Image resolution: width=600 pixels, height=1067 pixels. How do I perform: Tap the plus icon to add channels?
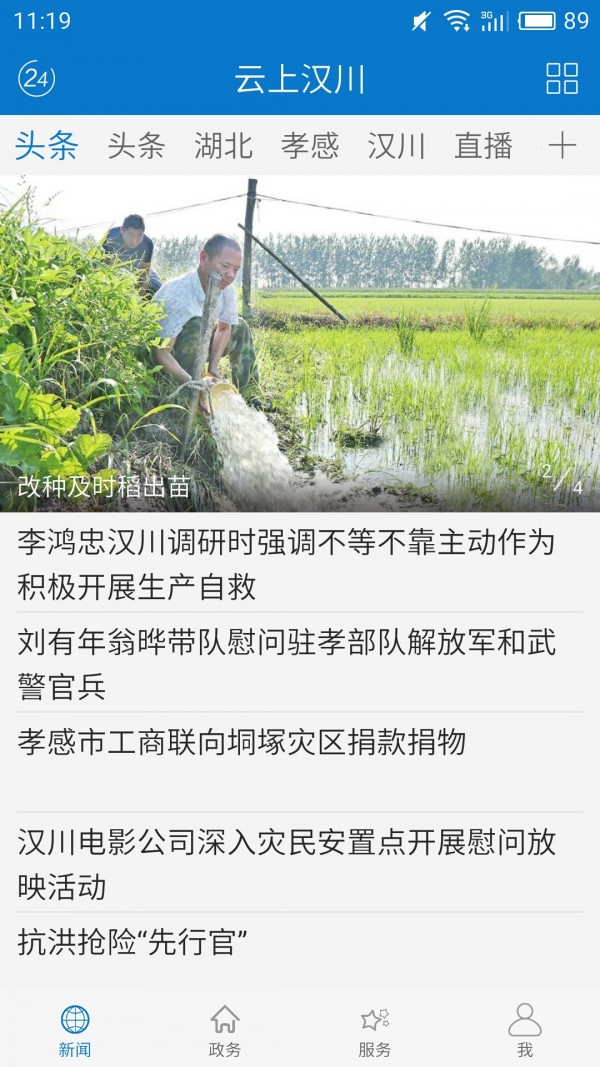[x=562, y=146]
